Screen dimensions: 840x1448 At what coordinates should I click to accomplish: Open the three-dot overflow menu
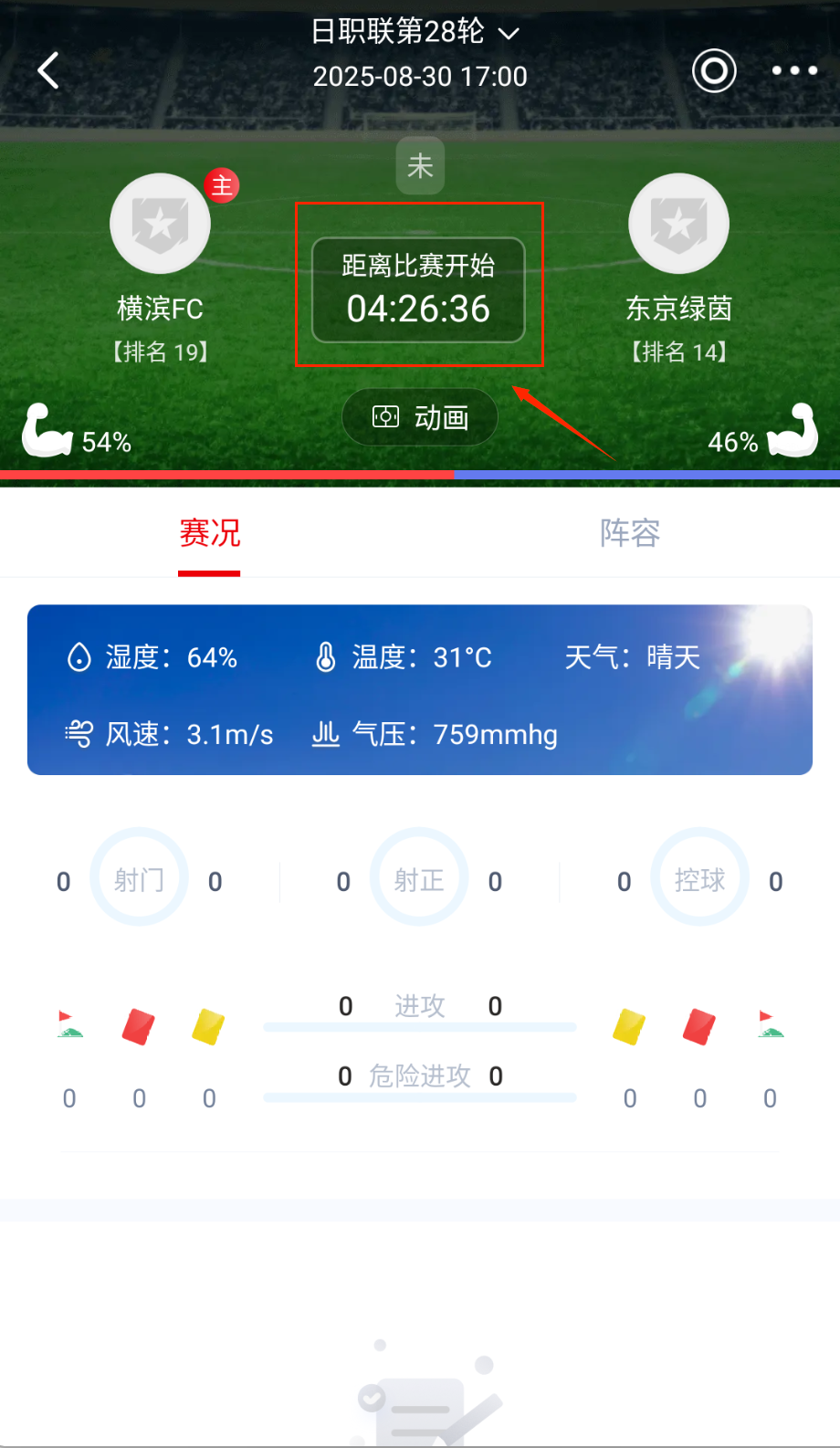tap(793, 70)
